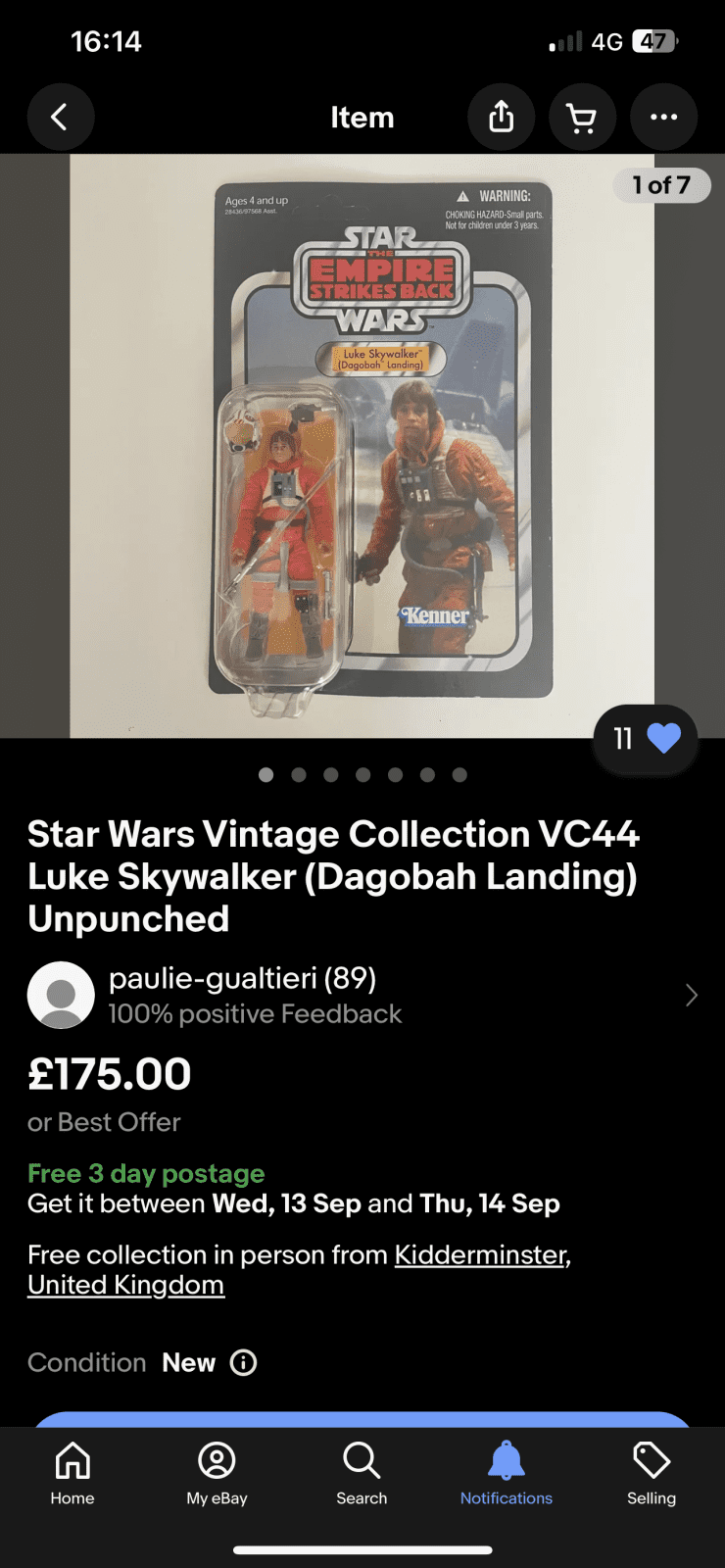This screenshot has width=725, height=1568.
Task: Switch to the Search tab
Action: click(362, 1472)
